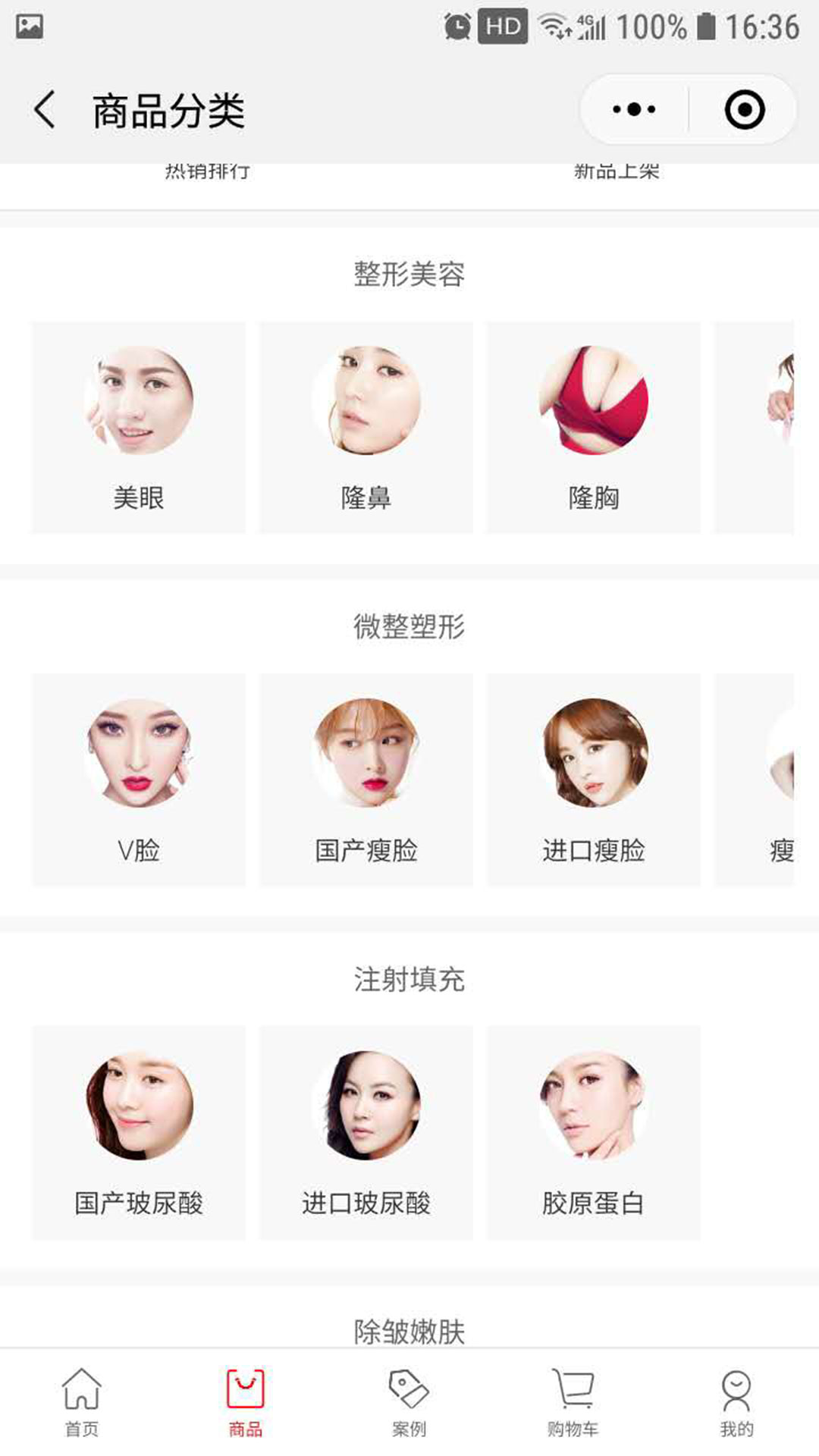This screenshot has height=1456, width=819.
Task: Close the mini program with the circle icon
Action: point(744,110)
